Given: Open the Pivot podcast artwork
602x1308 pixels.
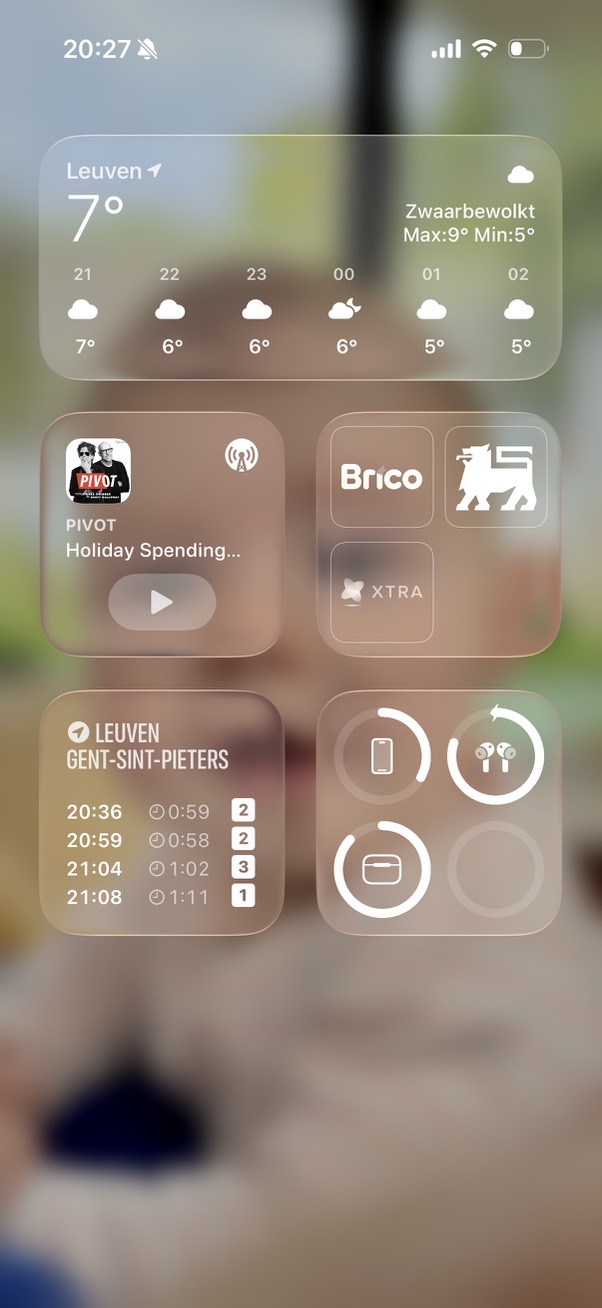Looking at the screenshot, I should tap(98, 471).
